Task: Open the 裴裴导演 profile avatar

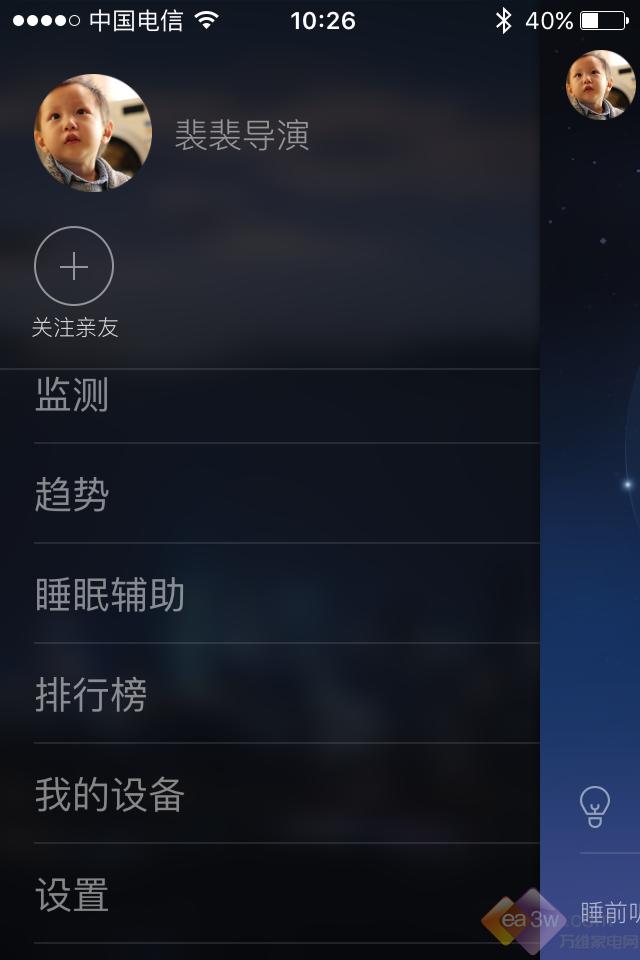Action: pos(93,133)
